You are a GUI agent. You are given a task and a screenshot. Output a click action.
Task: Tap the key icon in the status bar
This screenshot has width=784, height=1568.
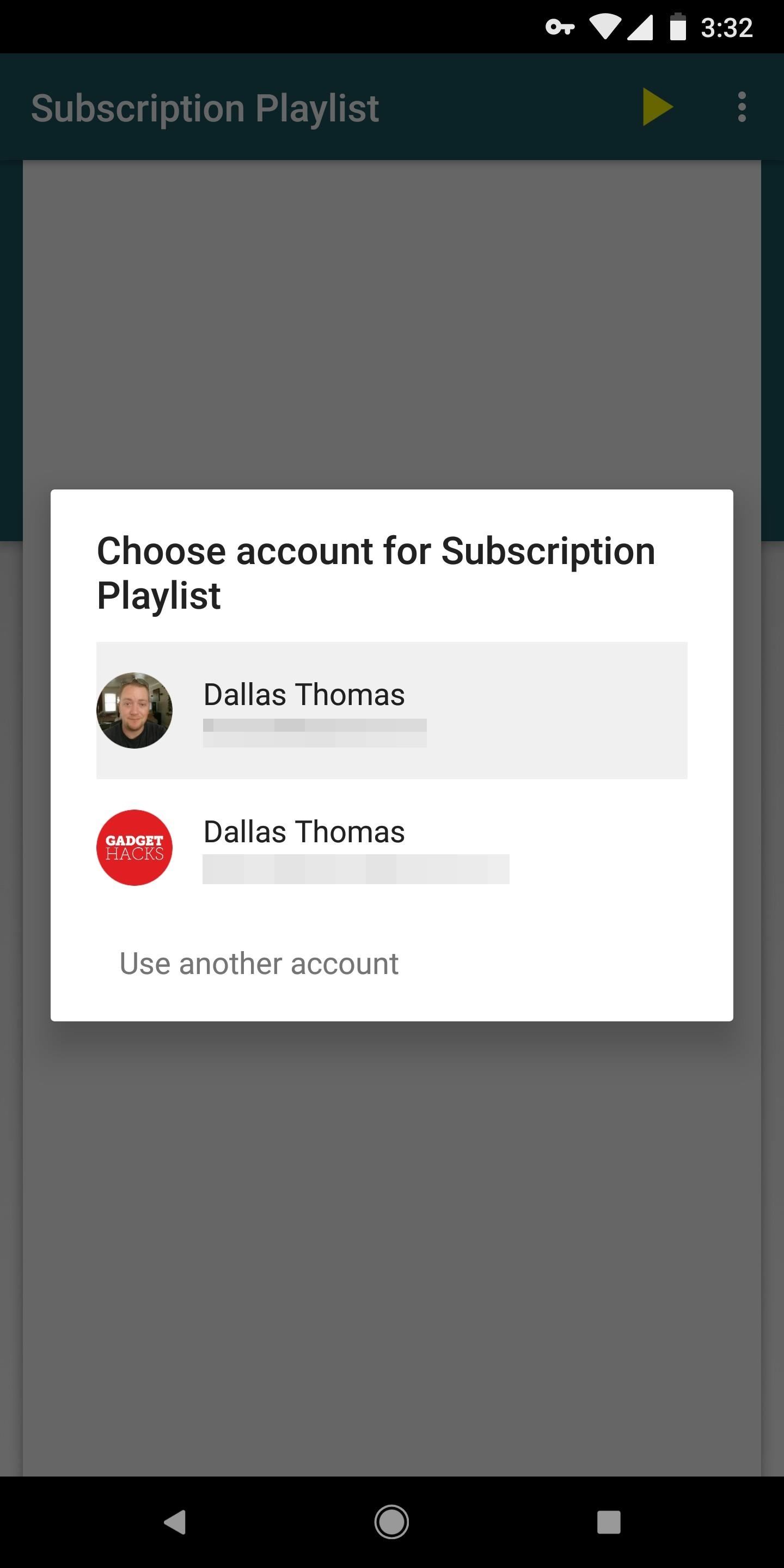pyautogui.click(x=559, y=27)
